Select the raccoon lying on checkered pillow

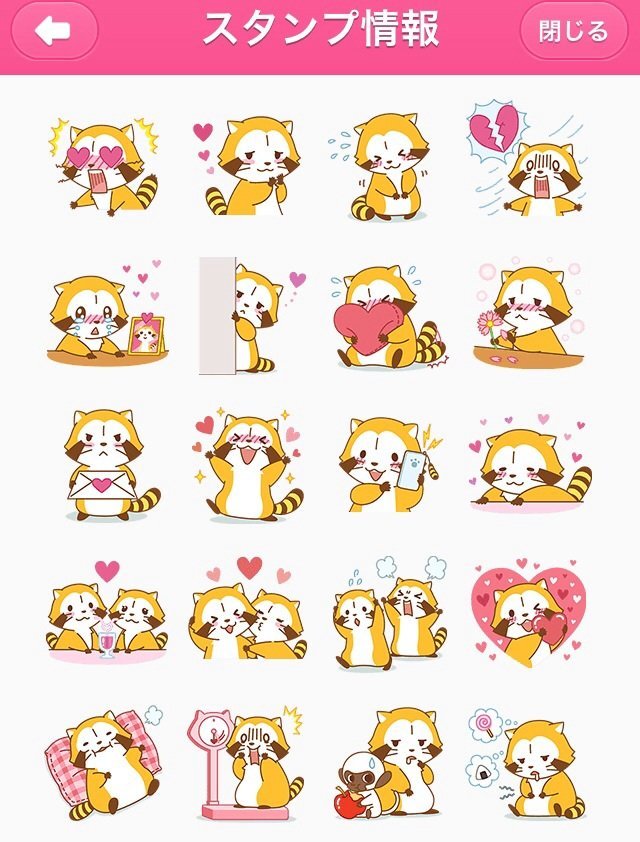coord(104,762)
